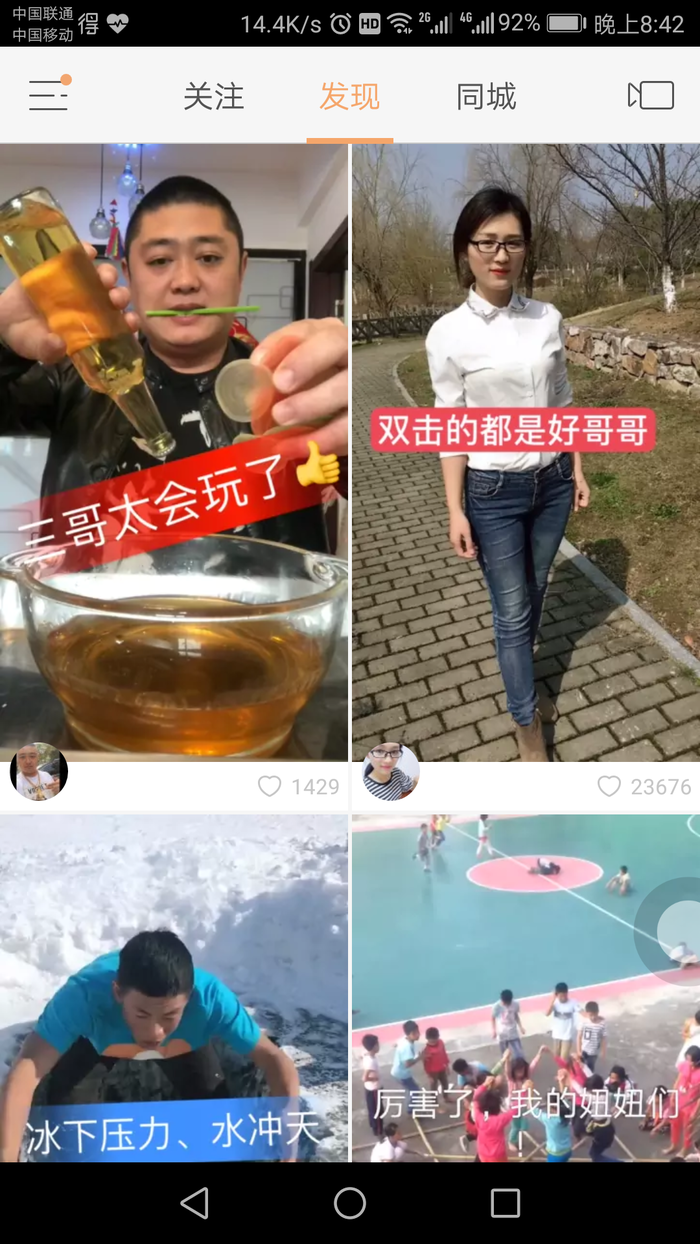Open uploader avatar under 双击的都是好哥哥 video
Viewport: 700px width, 1244px height.
click(x=390, y=772)
